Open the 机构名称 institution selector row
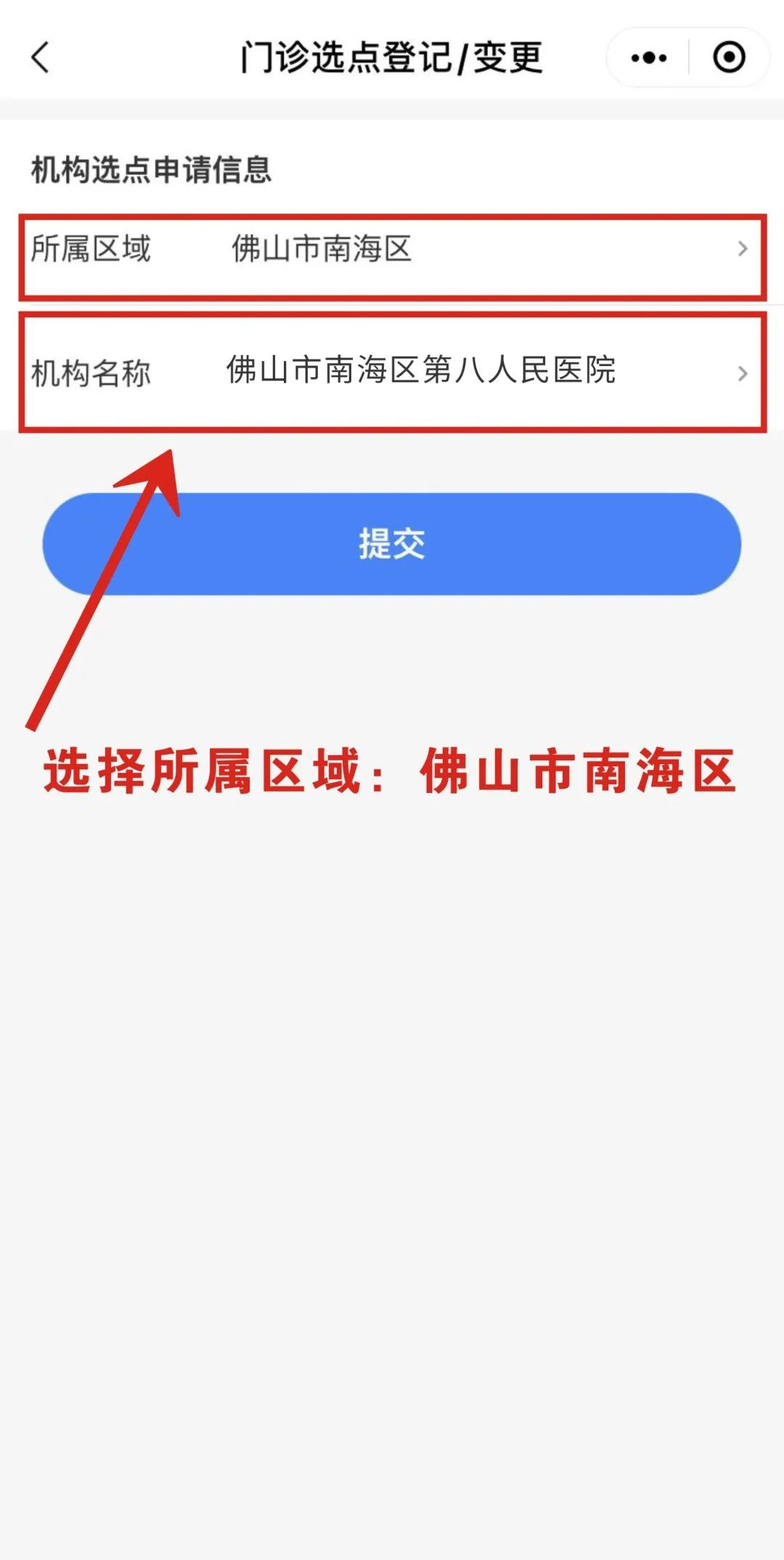The width and height of the screenshot is (784, 1560). [x=392, y=373]
